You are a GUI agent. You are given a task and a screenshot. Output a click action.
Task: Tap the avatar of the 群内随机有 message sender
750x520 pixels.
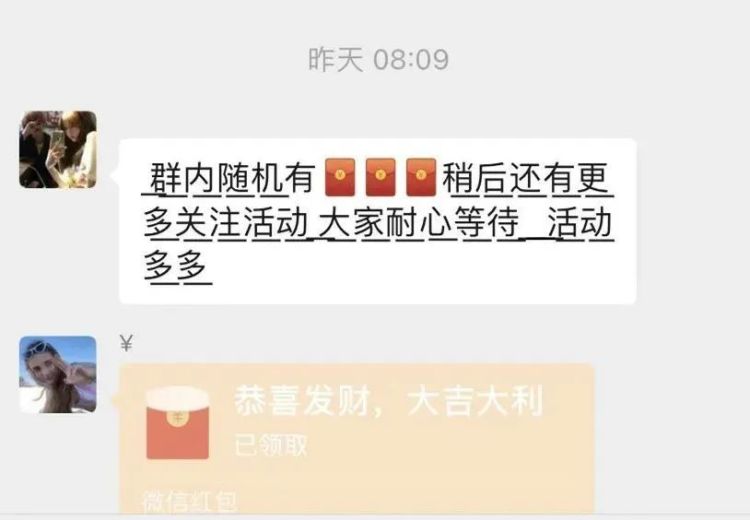pyautogui.click(x=58, y=149)
